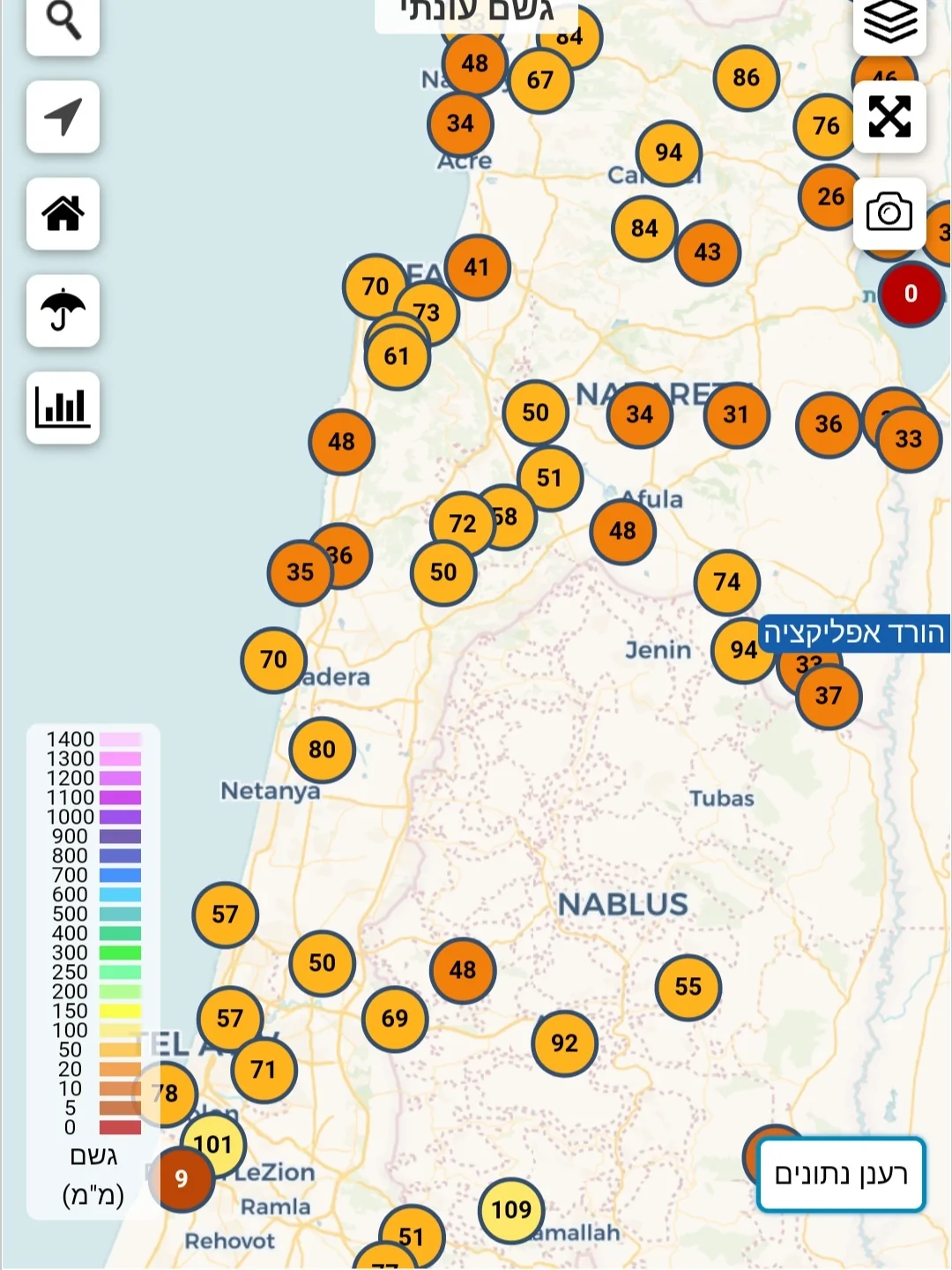
Task: Open the station marker showing 86
Action: coord(746,78)
